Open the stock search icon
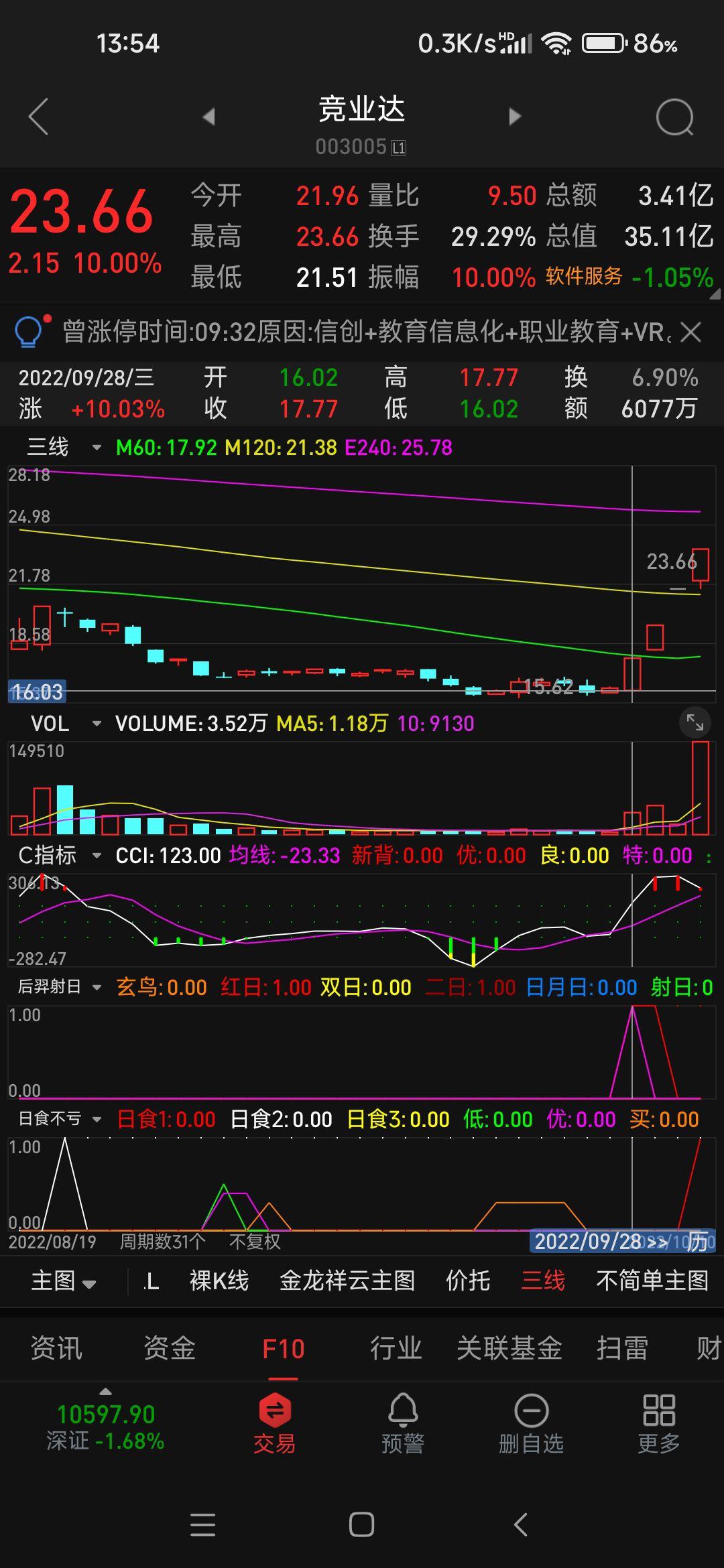724x1568 pixels. point(674,117)
